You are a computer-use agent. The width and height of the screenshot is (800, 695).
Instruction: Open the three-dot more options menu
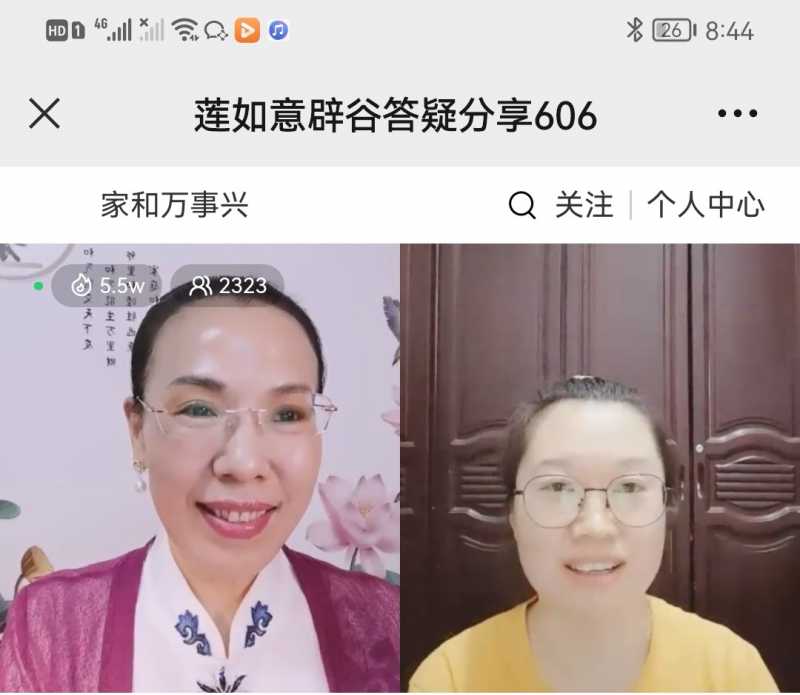point(738,114)
